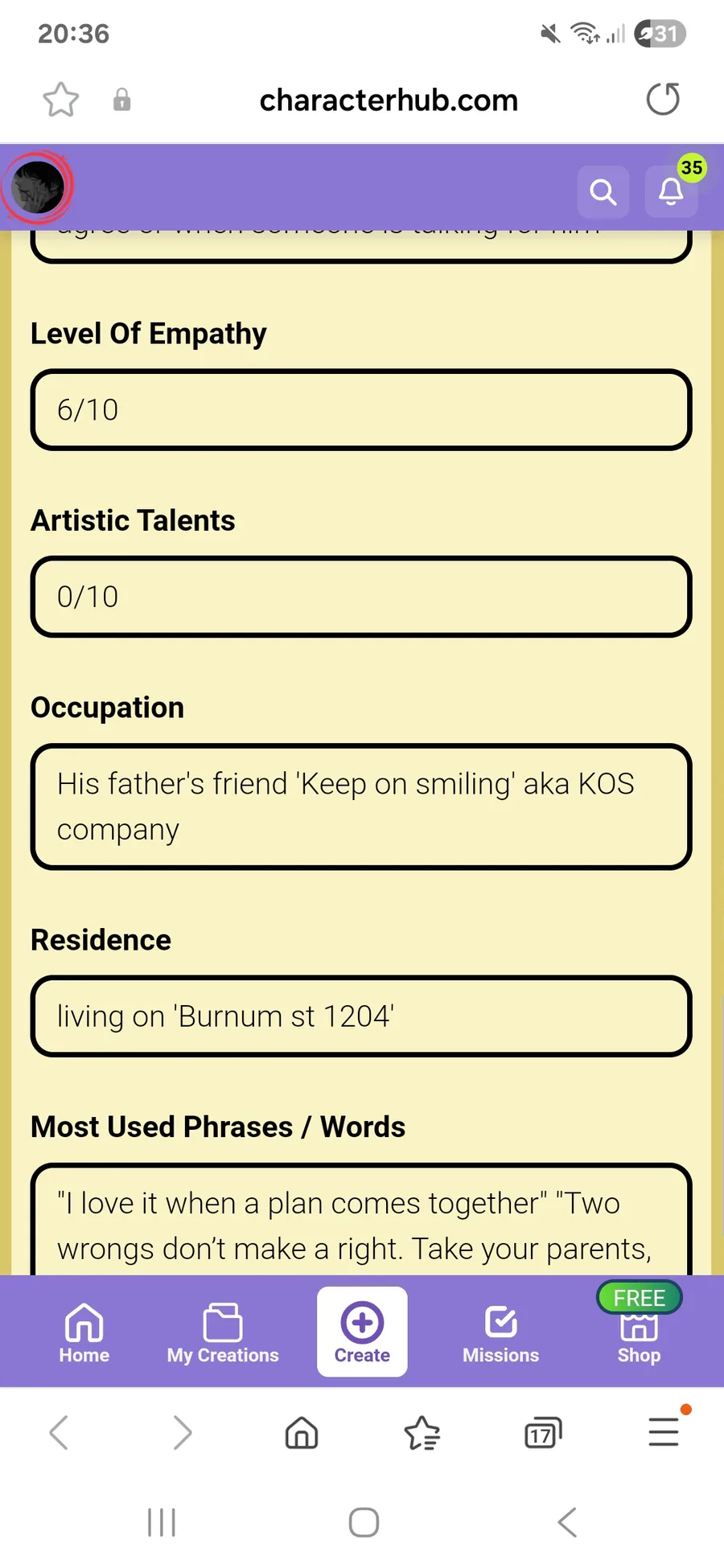This screenshot has width=724, height=1568.
Task: Switch to My Creations tab
Action: pos(223,1333)
